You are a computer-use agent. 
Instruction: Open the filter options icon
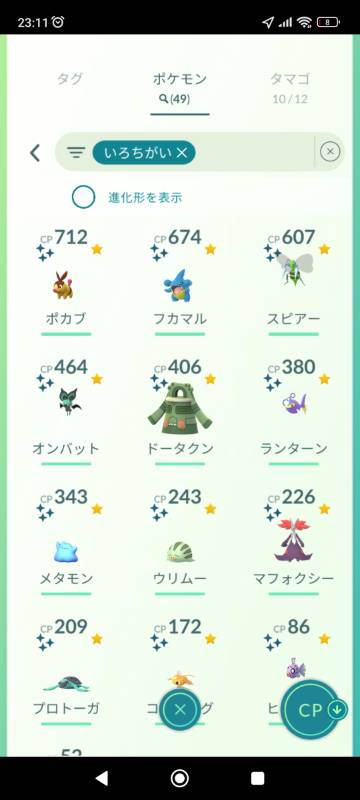(76, 153)
